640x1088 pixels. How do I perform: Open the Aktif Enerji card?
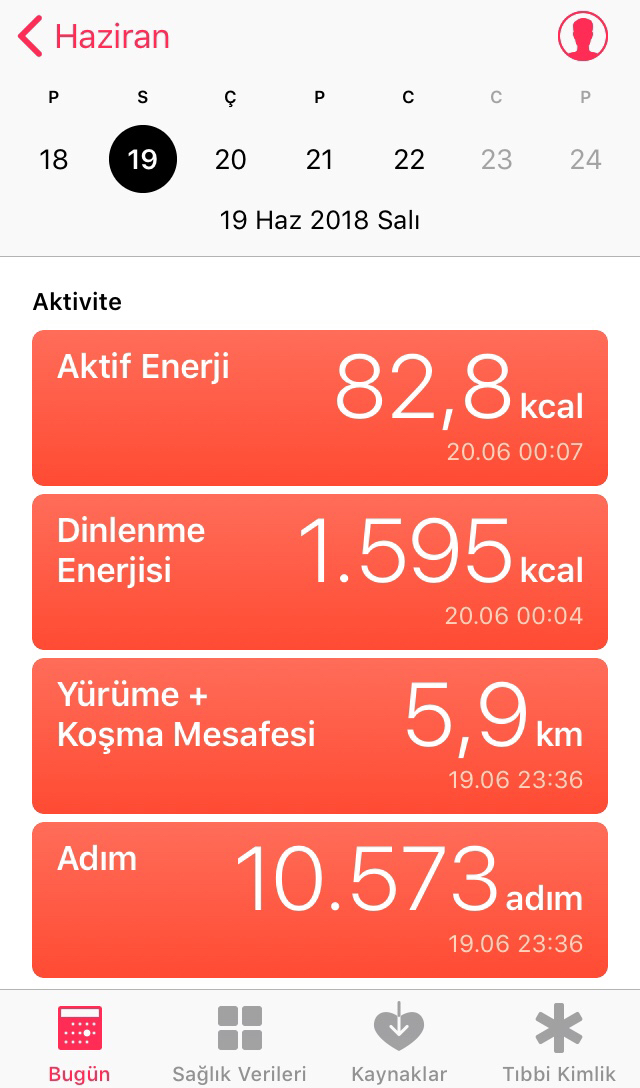point(320,408)
